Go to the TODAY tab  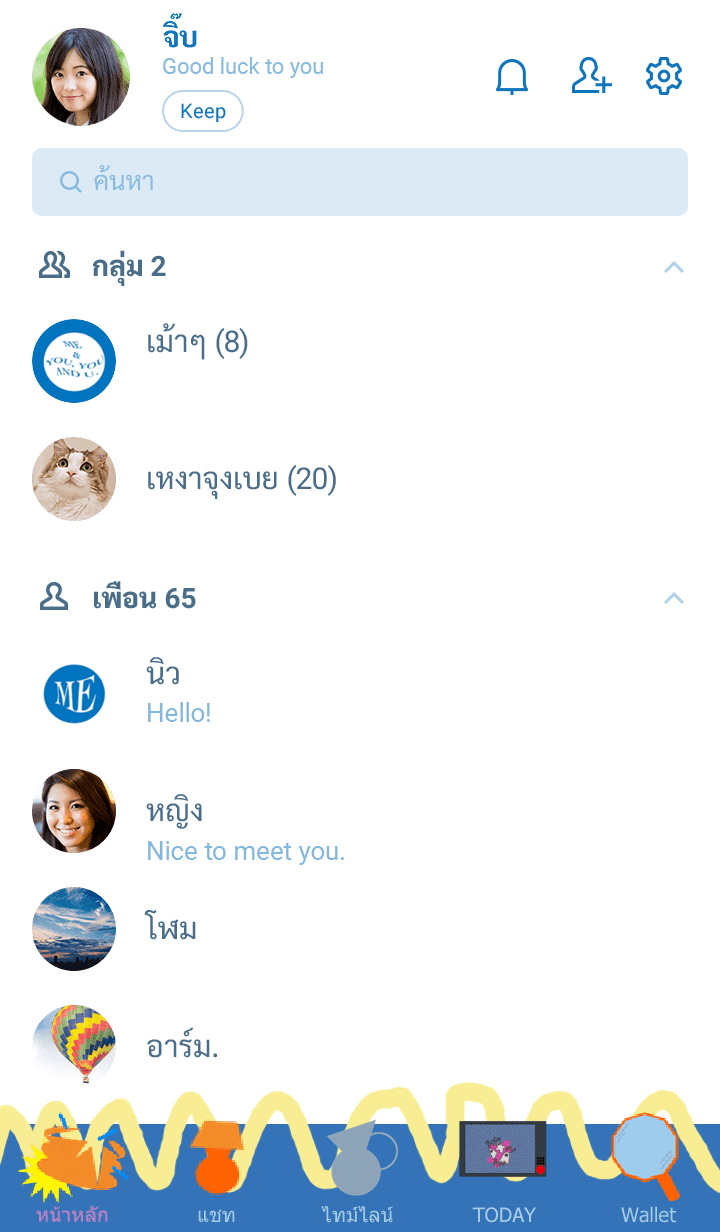point(504,1180)
